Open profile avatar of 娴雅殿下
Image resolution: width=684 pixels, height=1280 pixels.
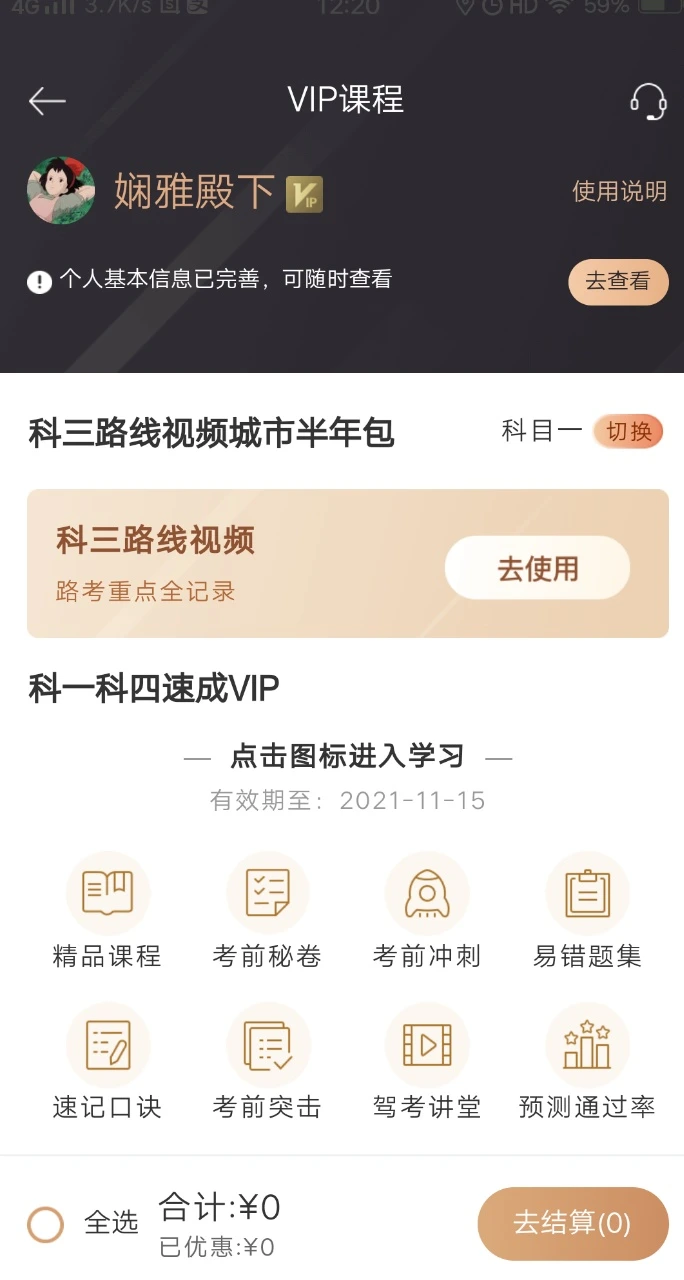click(x=61, y=190)
